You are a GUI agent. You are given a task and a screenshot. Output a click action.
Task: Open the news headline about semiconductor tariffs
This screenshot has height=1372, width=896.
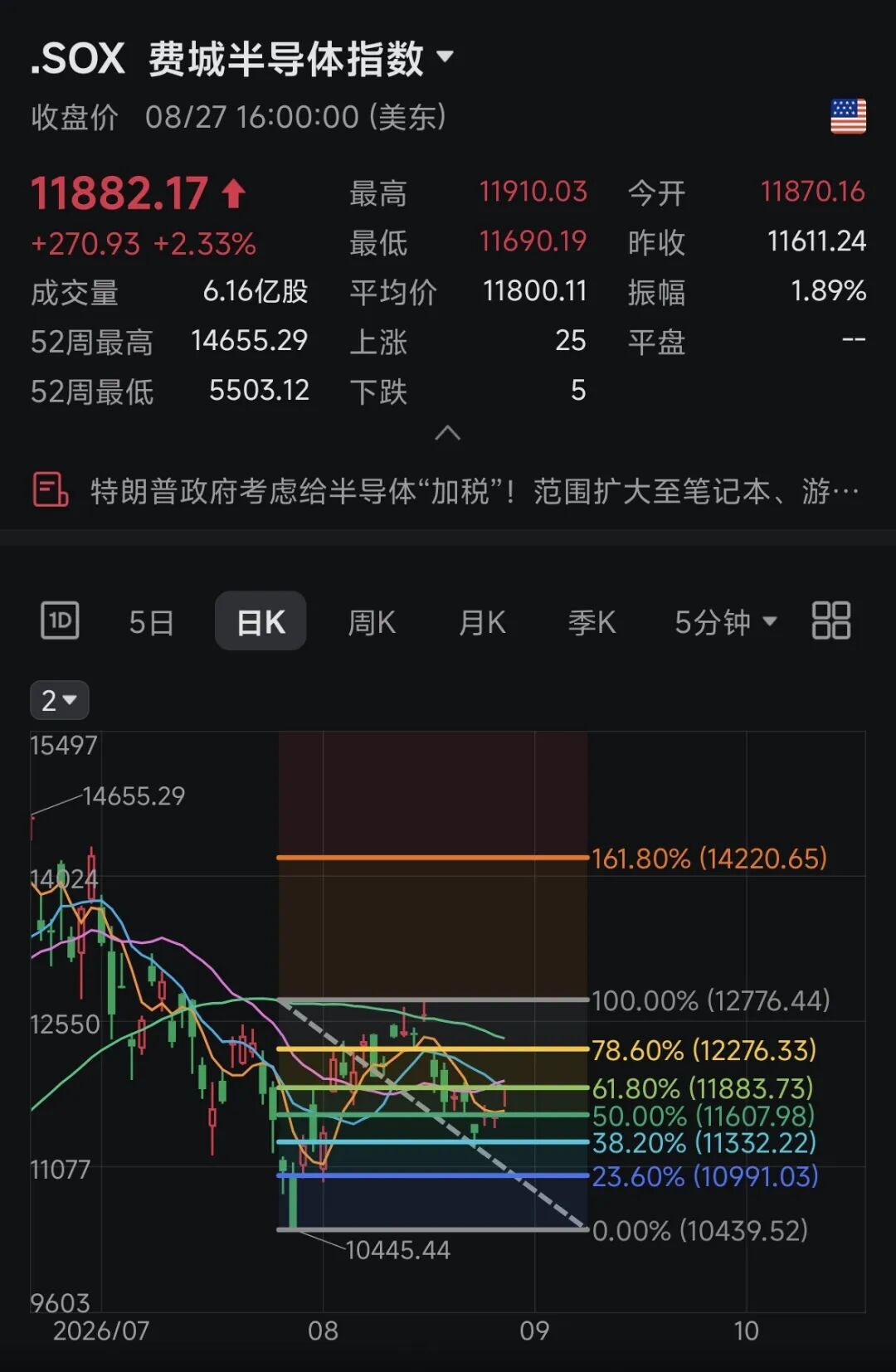[446, 490]
